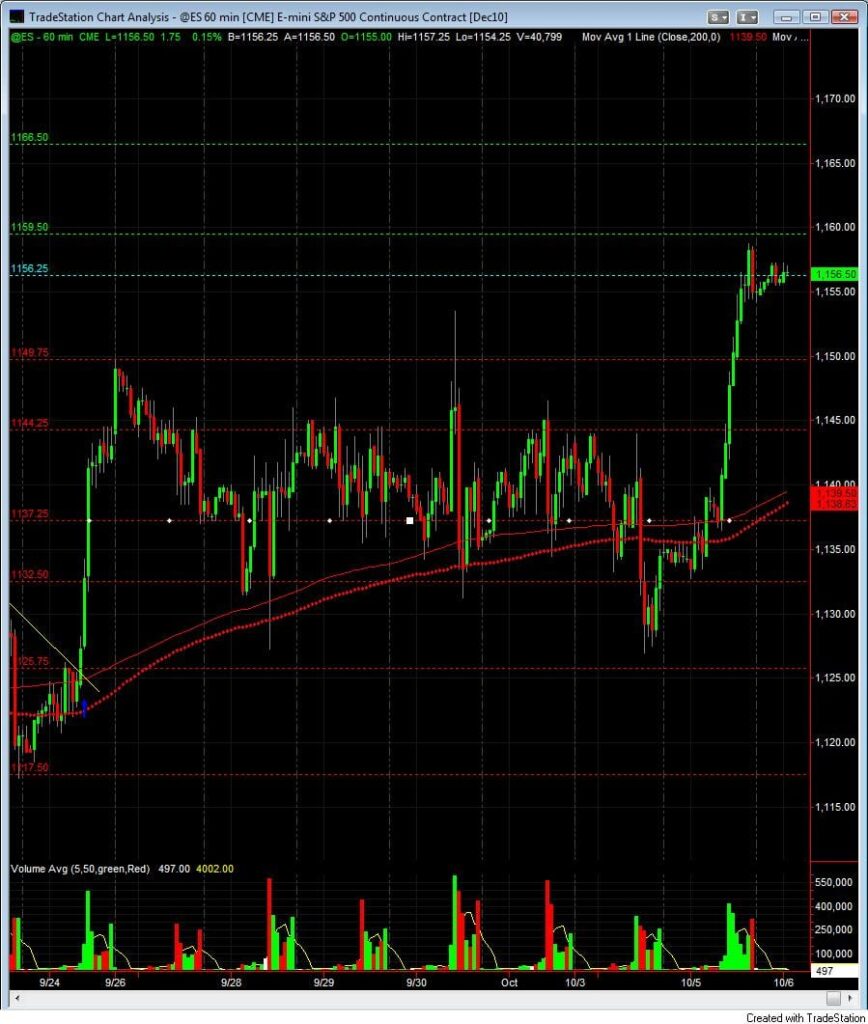Viewport: 868px width, 1024px height.
Task: Expand the dropdown arrow next to the S button
Action: [723, 17]
